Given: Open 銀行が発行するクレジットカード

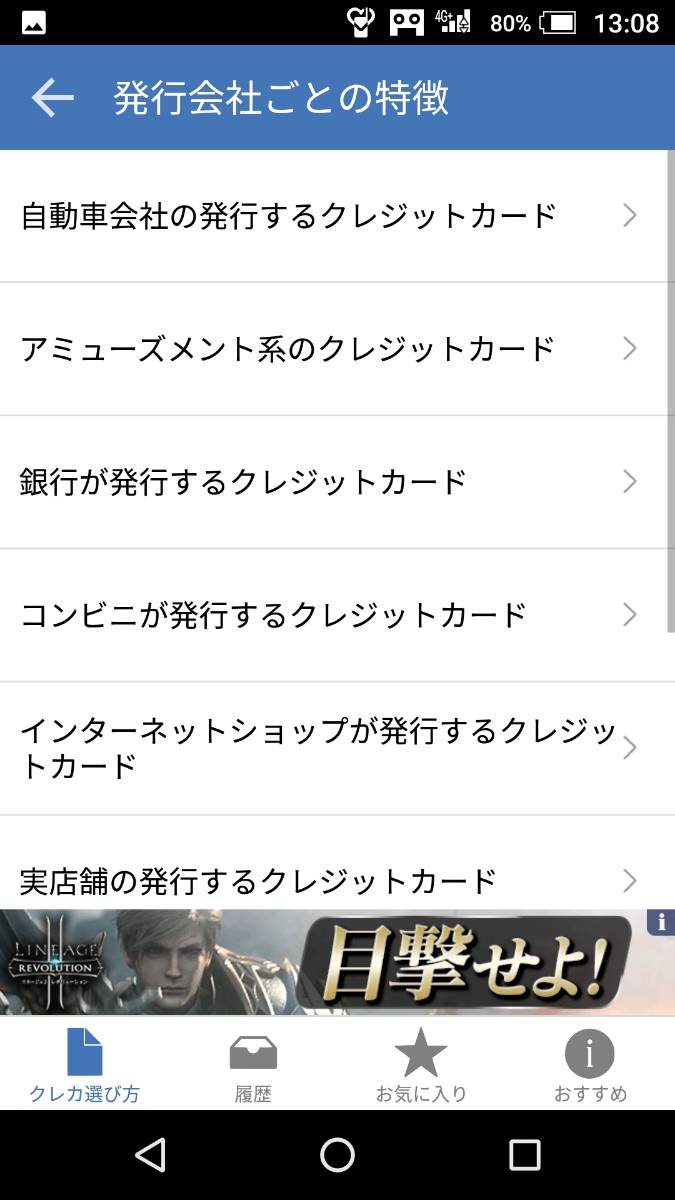Looking at the screenshot, I should pos(330,482).
